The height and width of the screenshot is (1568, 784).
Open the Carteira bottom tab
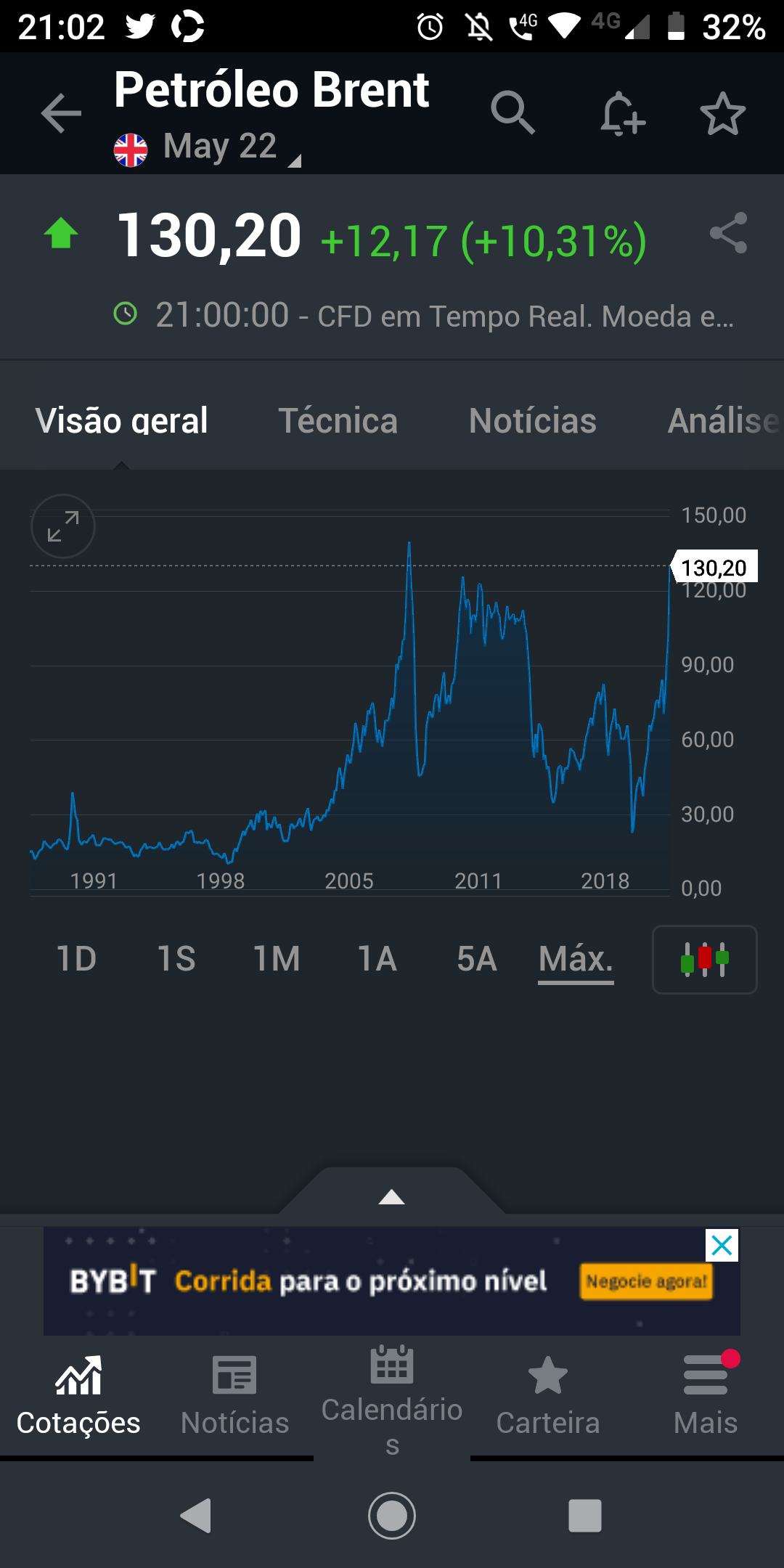pyautogui.click(x=548, y=1397)
